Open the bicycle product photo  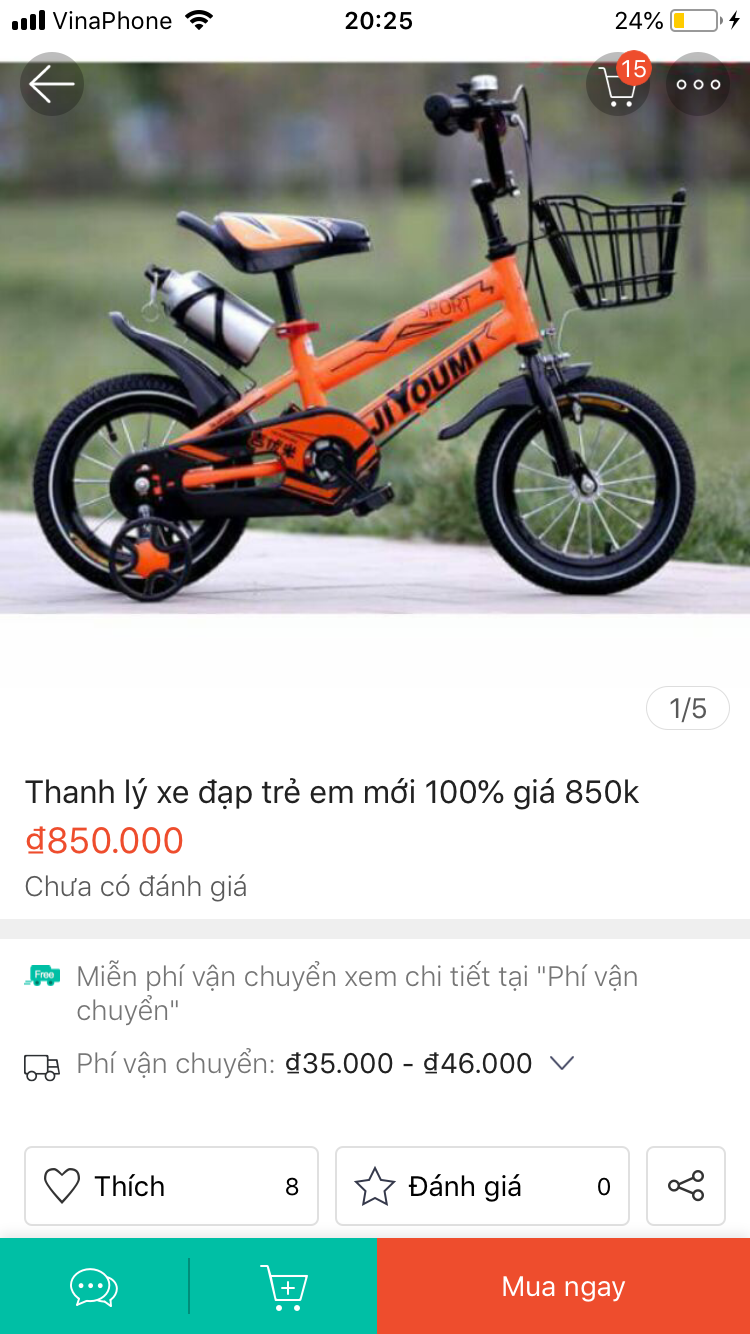(x=375, y=340)
